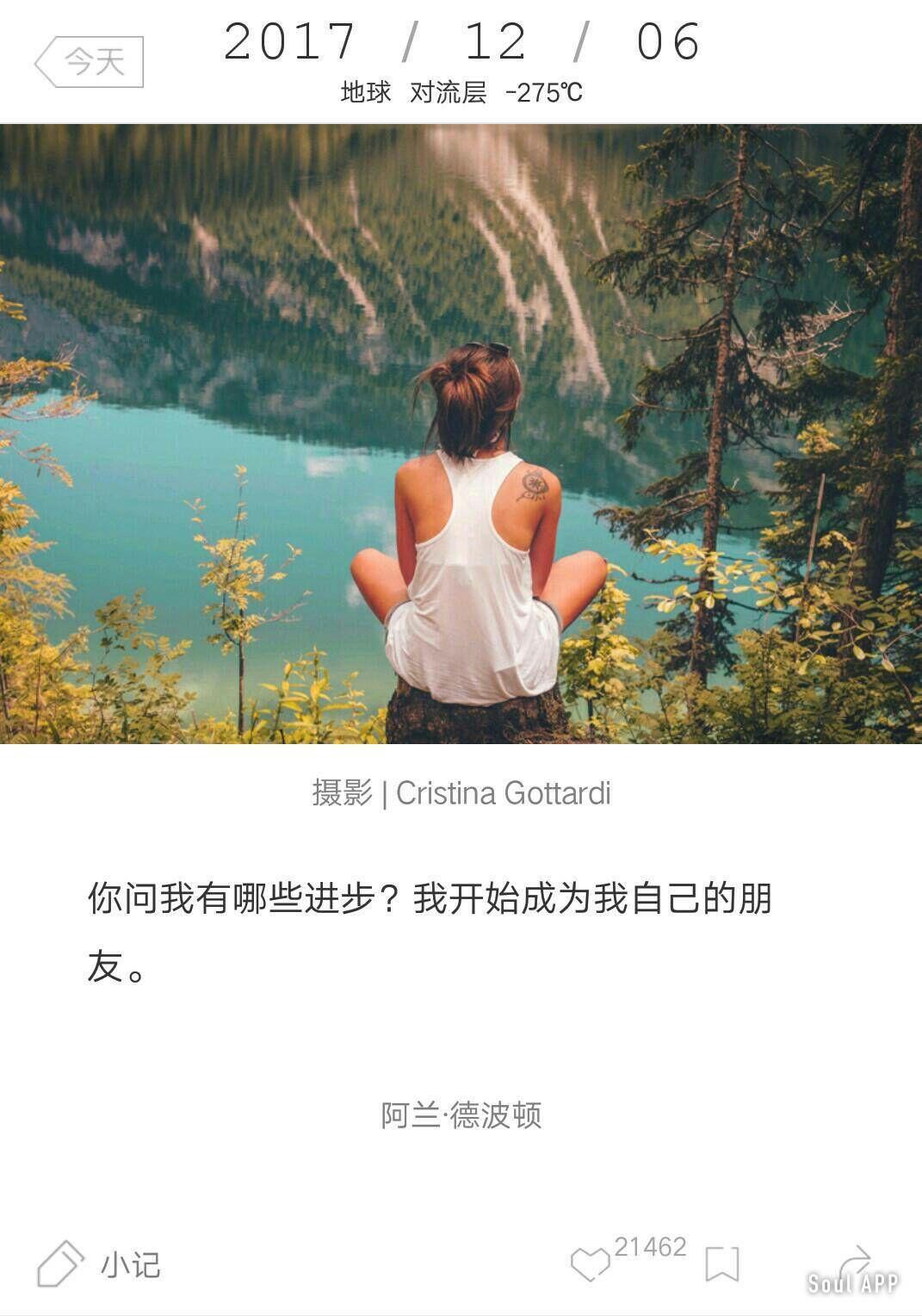Like this daily quote
The image size is (922, 1316).
coord(591,1263)
